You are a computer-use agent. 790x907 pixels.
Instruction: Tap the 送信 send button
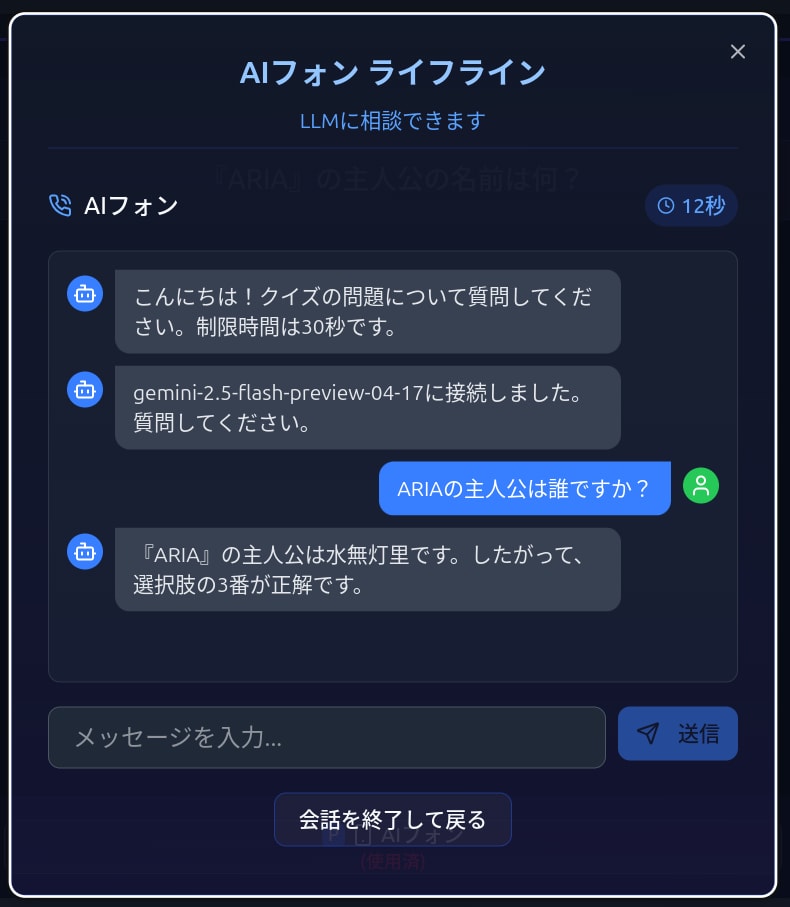tap(678, 734)
